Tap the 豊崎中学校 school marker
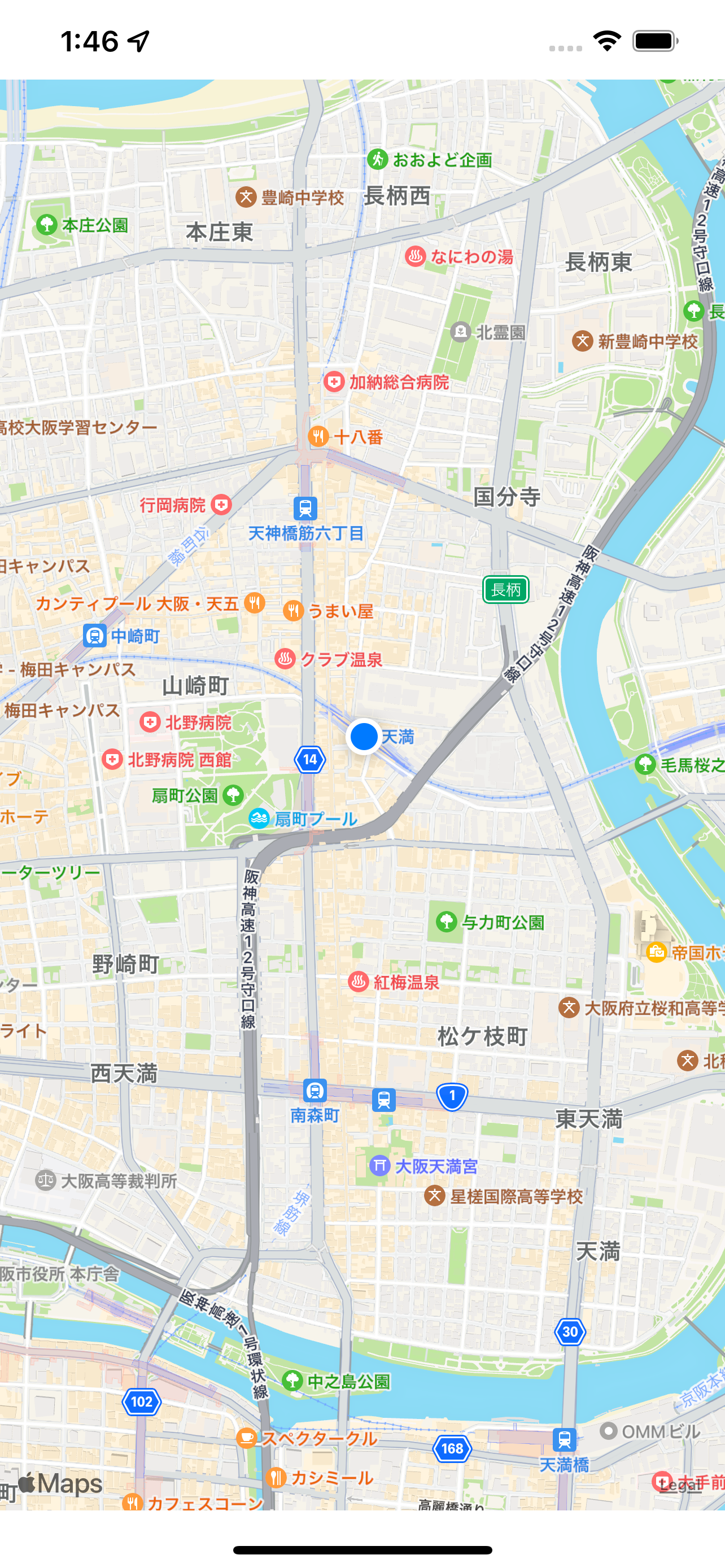The image size is (725, 1568). pos(246,196)
